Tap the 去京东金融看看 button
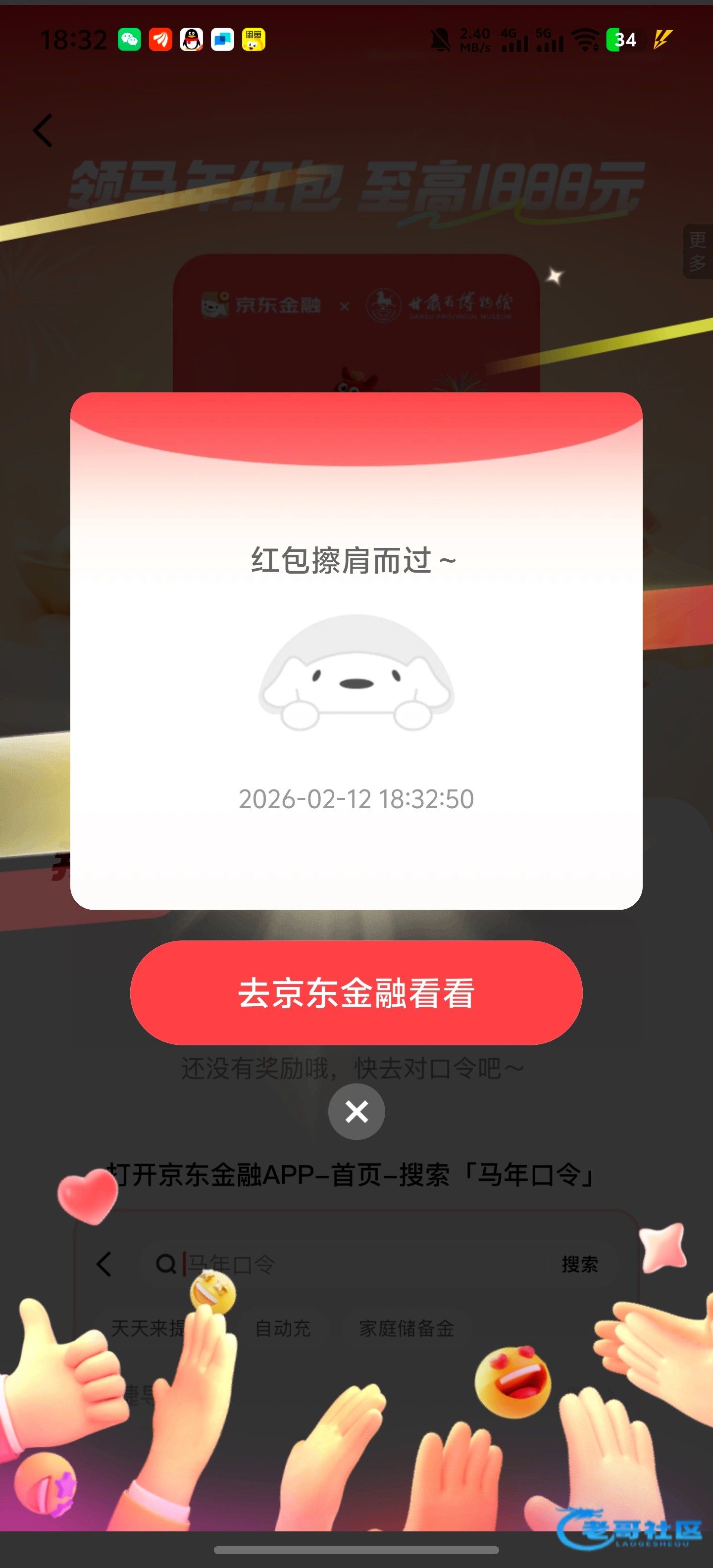 [356, 993]
